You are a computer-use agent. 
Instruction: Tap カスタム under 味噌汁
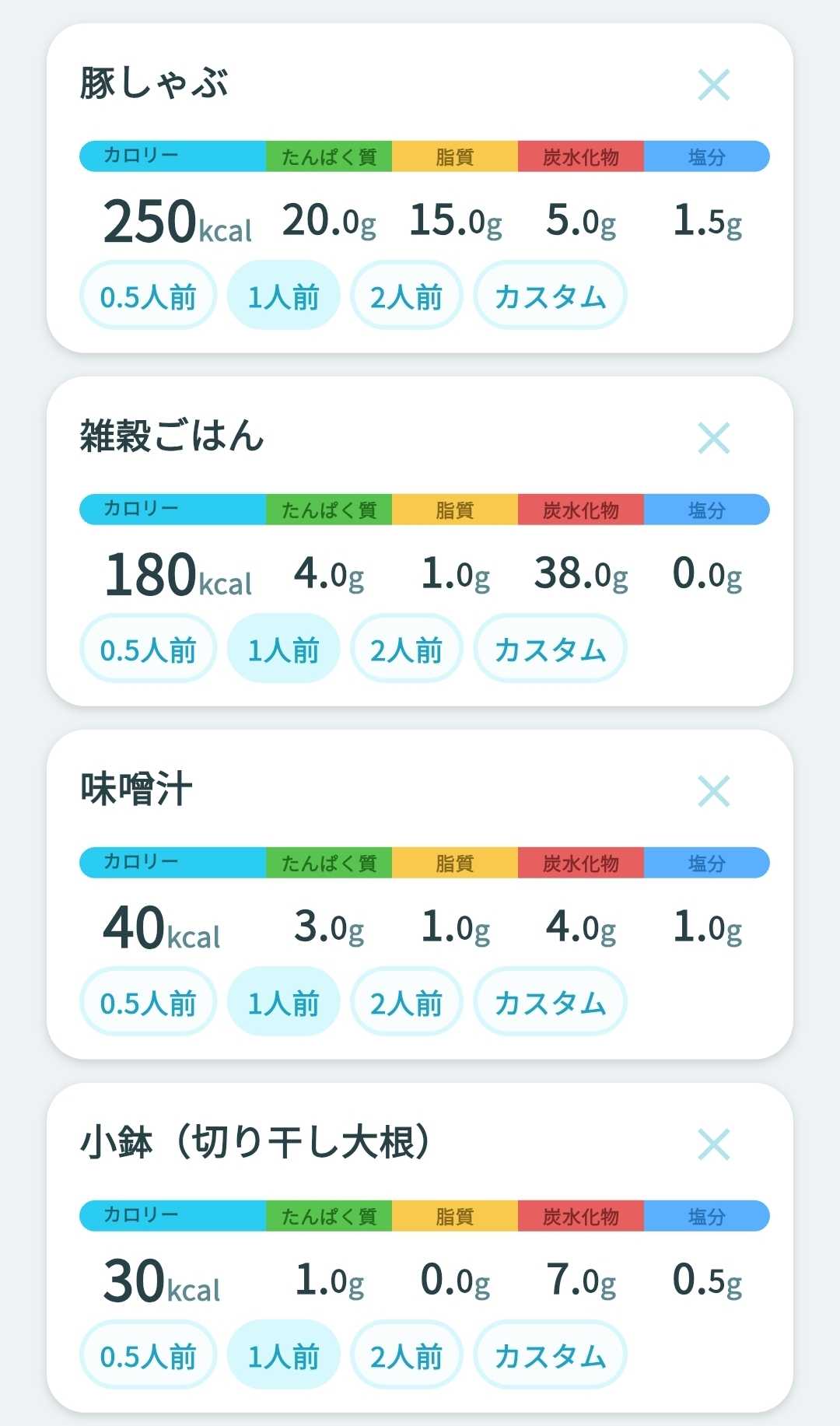click(550, 1002)
